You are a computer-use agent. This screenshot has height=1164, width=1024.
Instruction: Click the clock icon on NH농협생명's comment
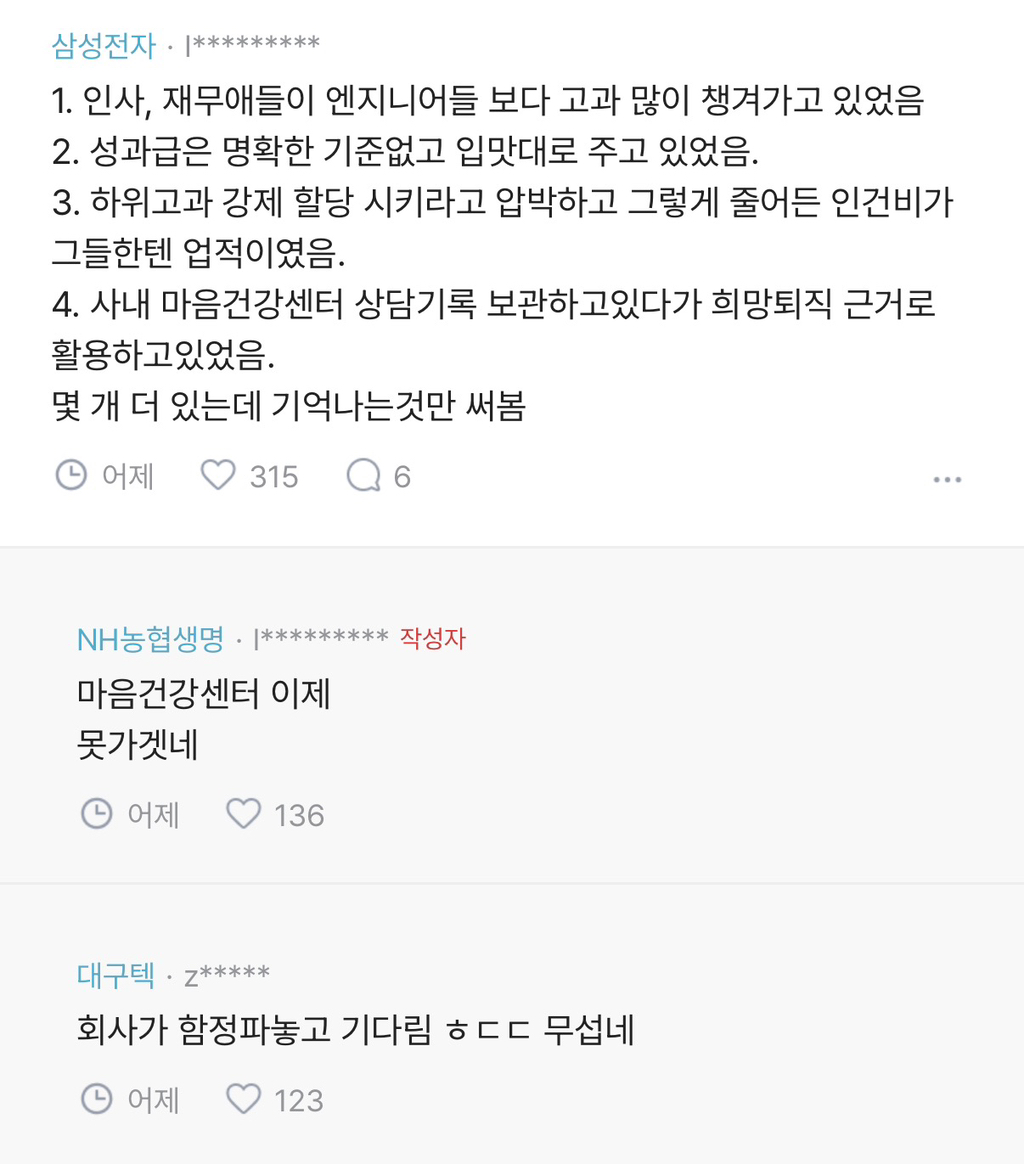click(x=96, y=814)
